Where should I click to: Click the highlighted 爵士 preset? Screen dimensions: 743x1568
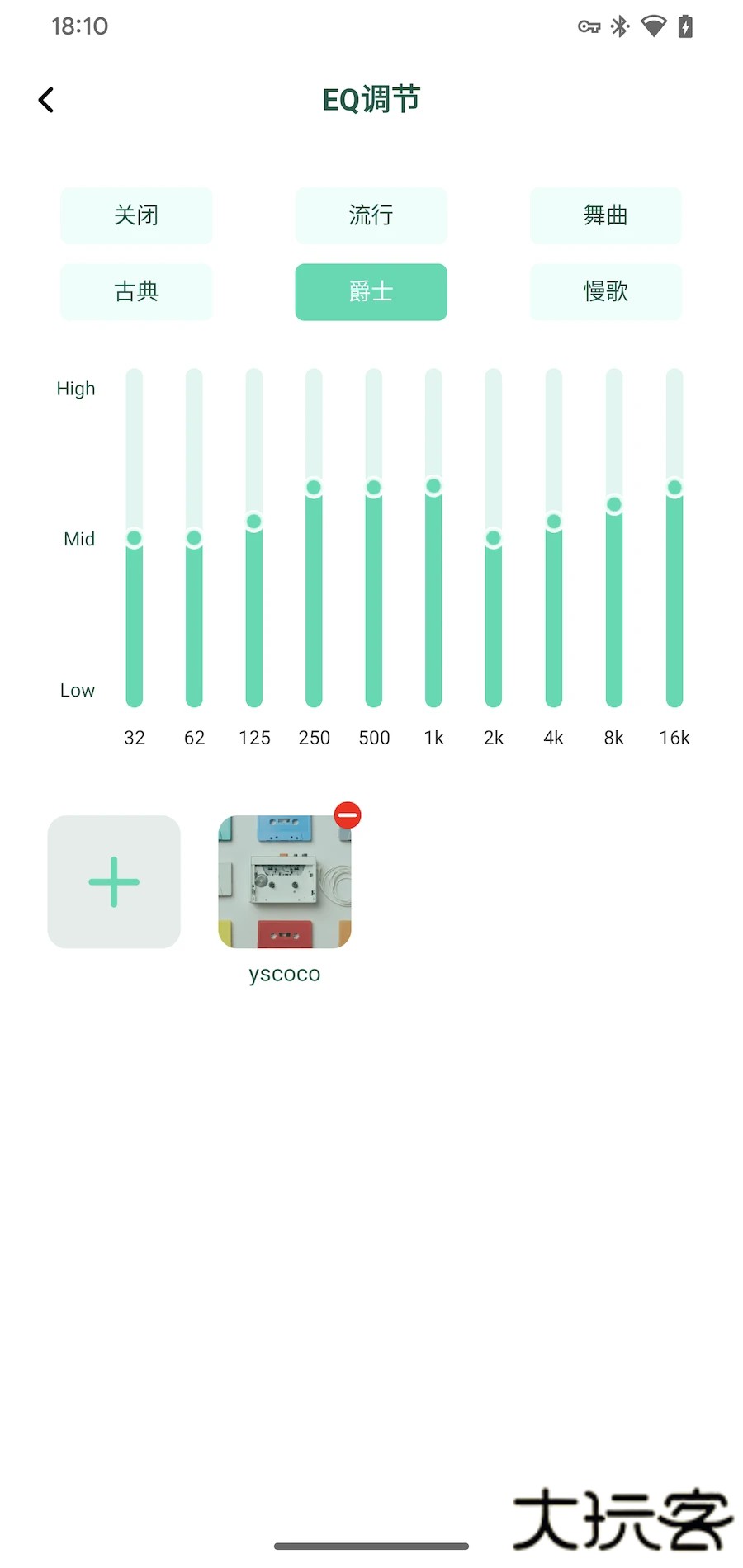(x=371, y=291)
